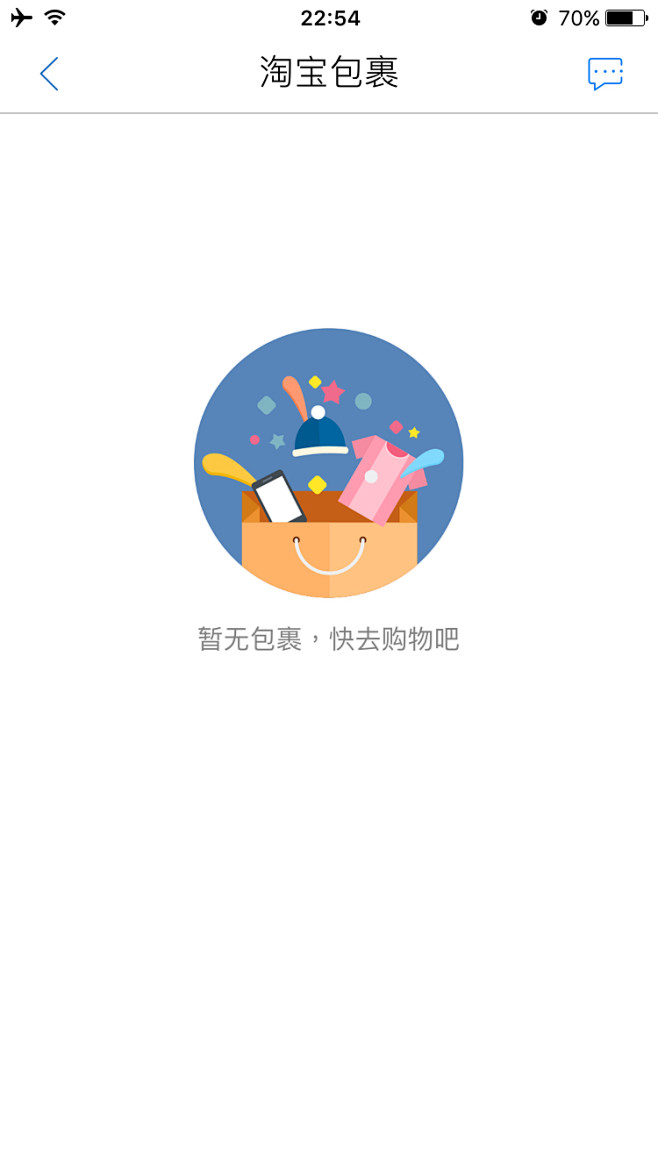658x1170 pixels.
Task: Open the message chat icon
Action: coord(605,74)
